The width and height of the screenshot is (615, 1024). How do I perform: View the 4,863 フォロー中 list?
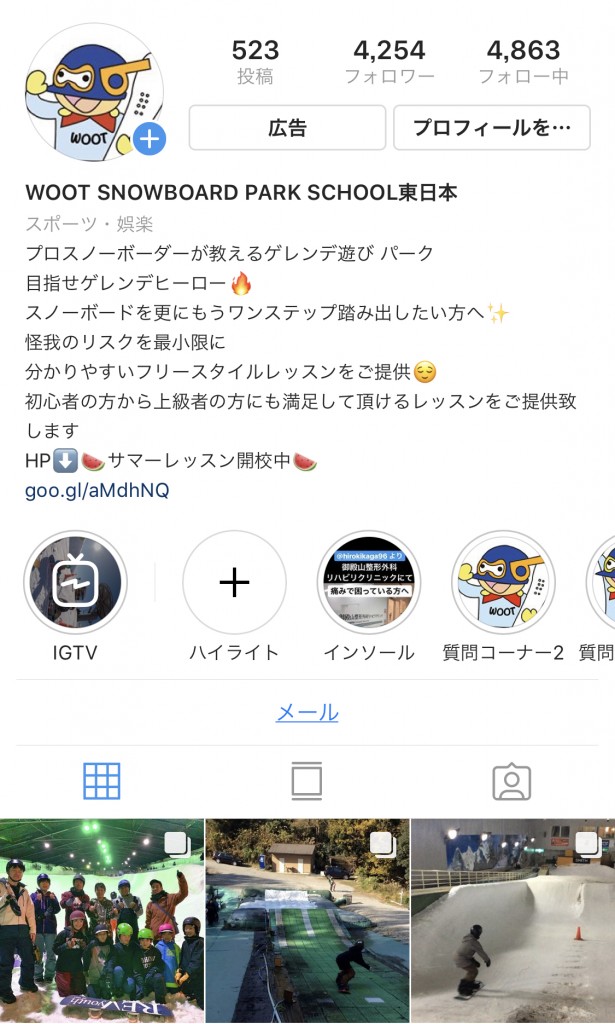click(x=523, y=62)
